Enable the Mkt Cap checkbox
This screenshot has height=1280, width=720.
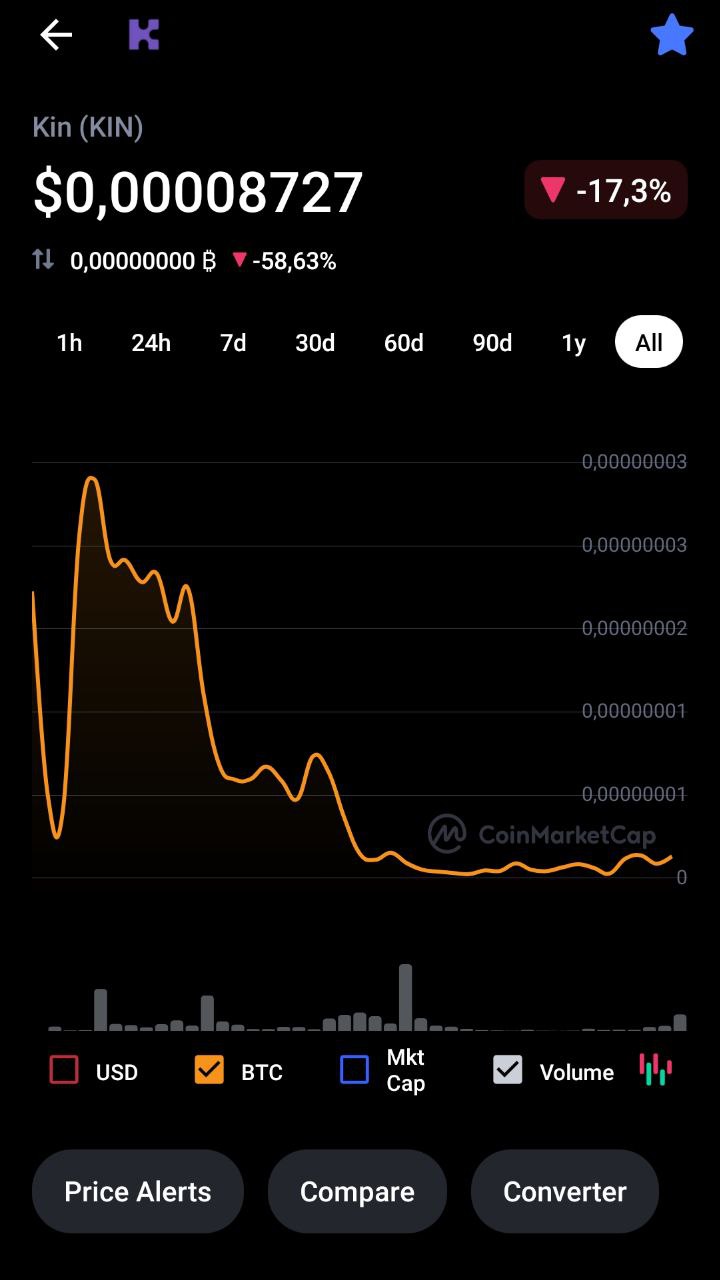point(355,1070)
